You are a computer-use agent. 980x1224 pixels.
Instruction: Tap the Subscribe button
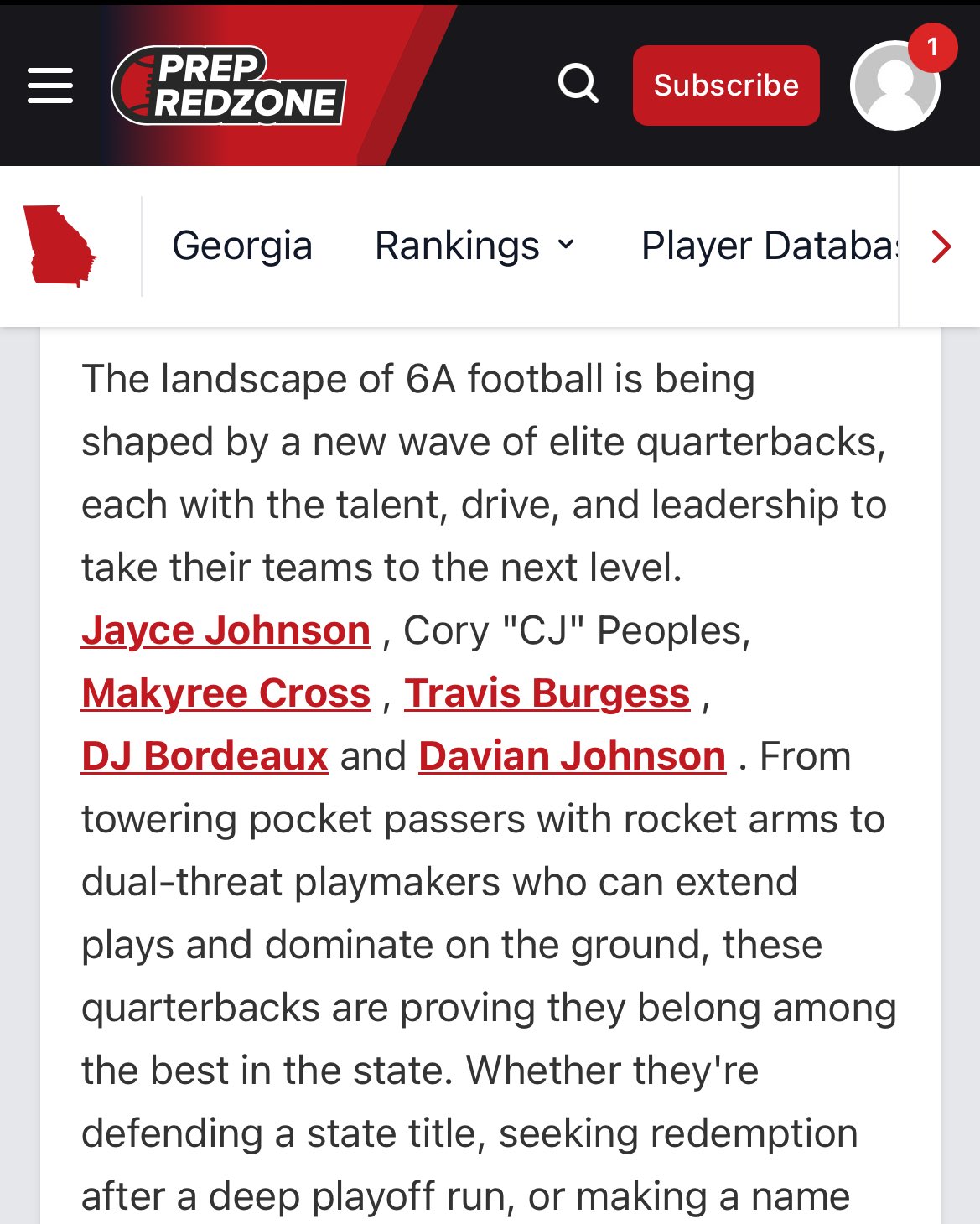click(x=725, y=86)
